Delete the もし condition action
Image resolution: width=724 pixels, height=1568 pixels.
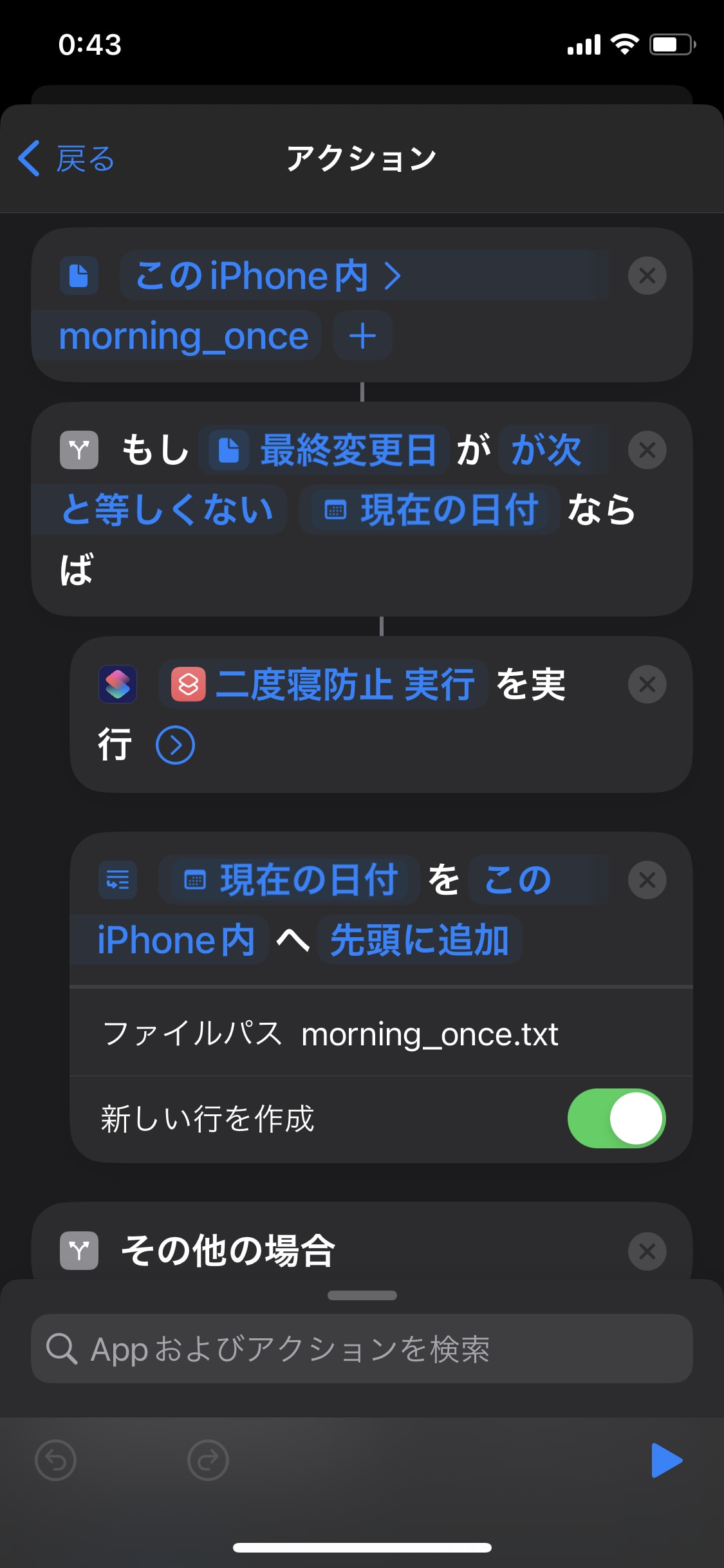tap(647, 450)
